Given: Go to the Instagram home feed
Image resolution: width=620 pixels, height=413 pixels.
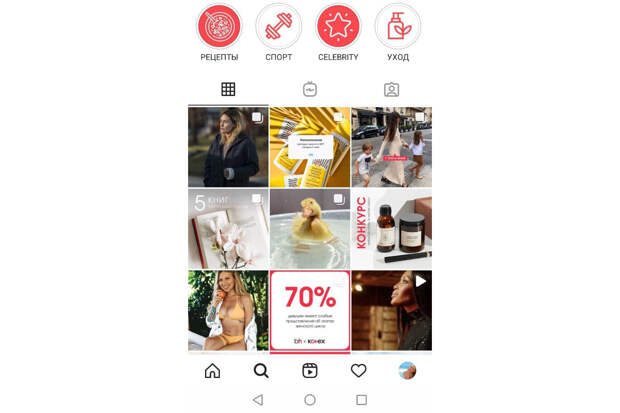Looking at the screenshot, I should click(x=212, y=371).
